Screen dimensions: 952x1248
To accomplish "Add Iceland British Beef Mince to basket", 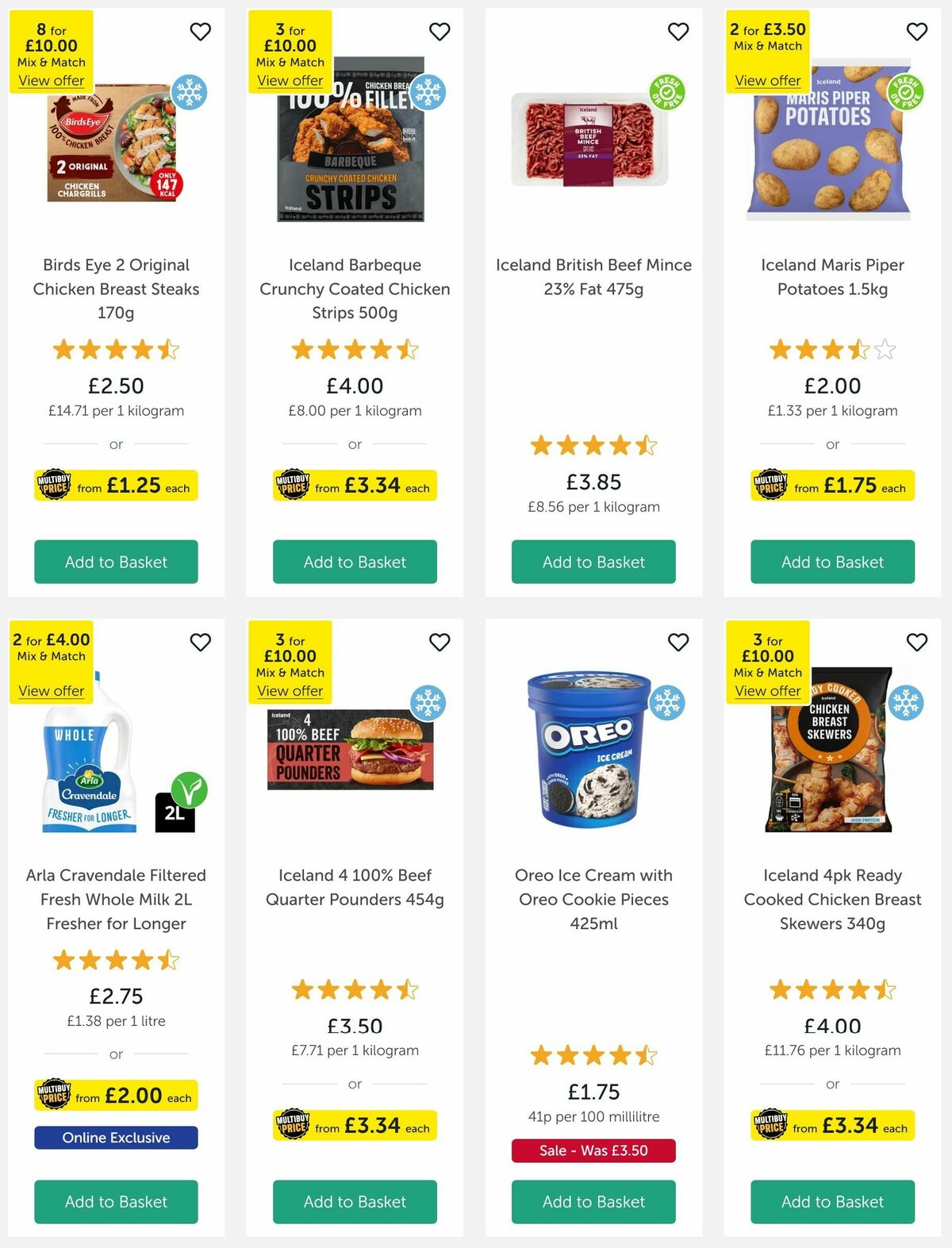I will click(x=593, y=562).
